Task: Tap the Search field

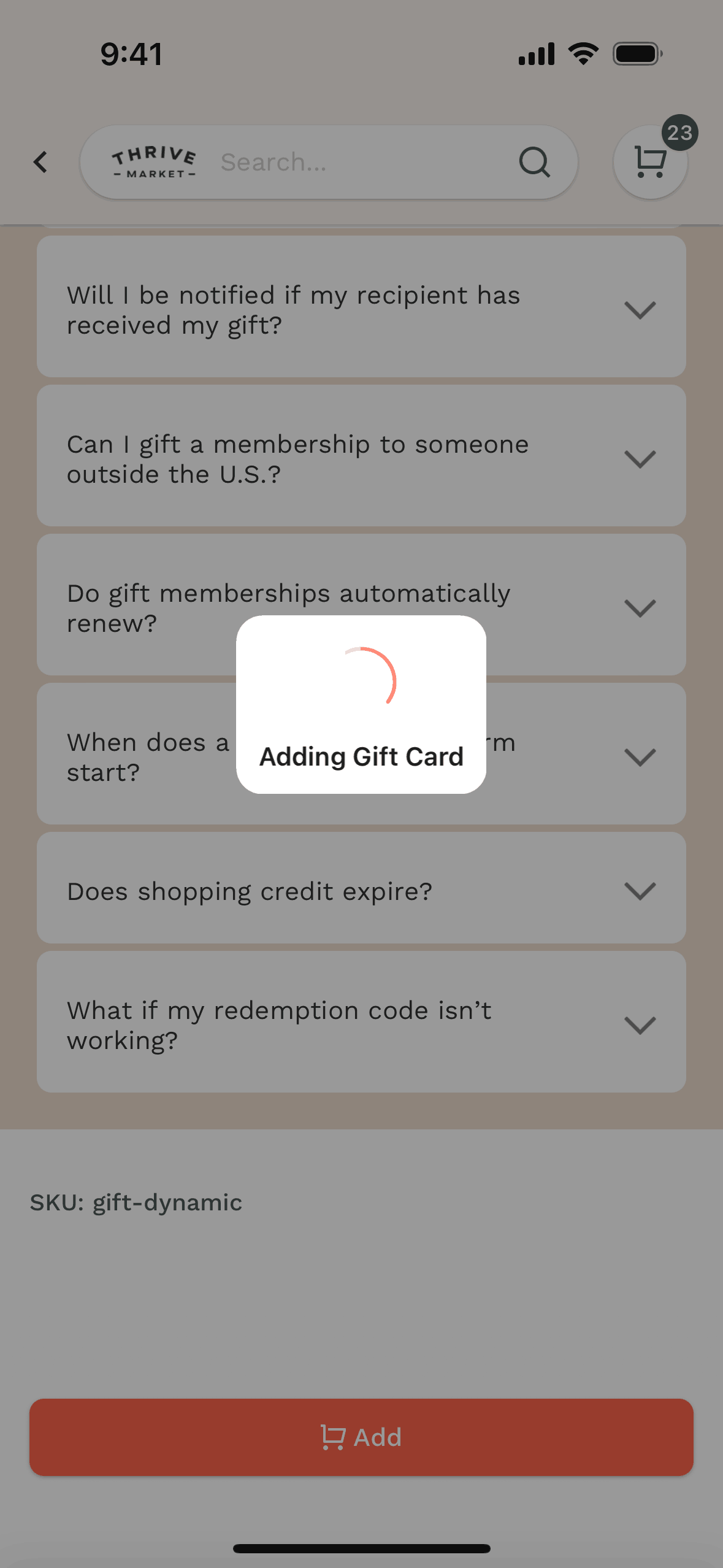Action: [x=362, y=163]
